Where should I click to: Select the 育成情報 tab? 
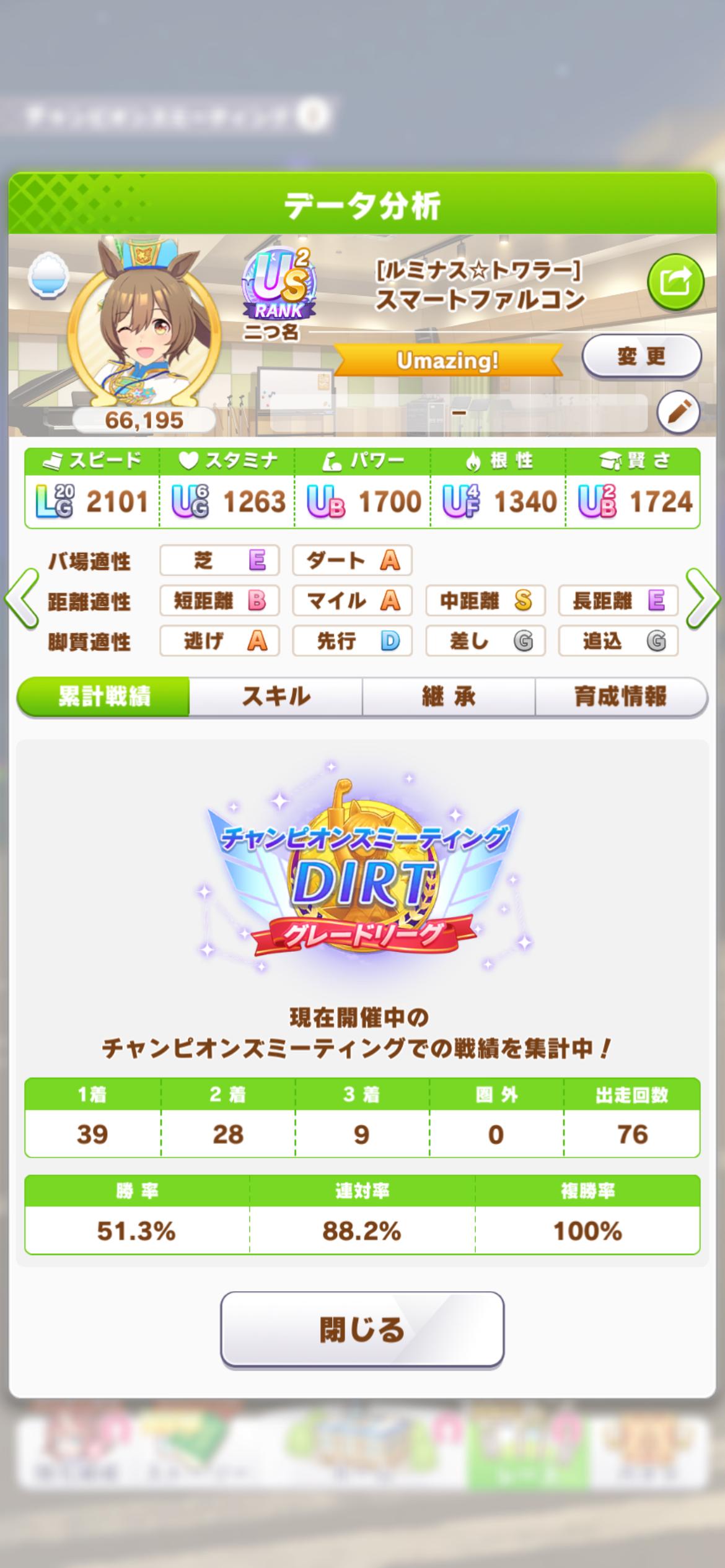pos(620,697)
